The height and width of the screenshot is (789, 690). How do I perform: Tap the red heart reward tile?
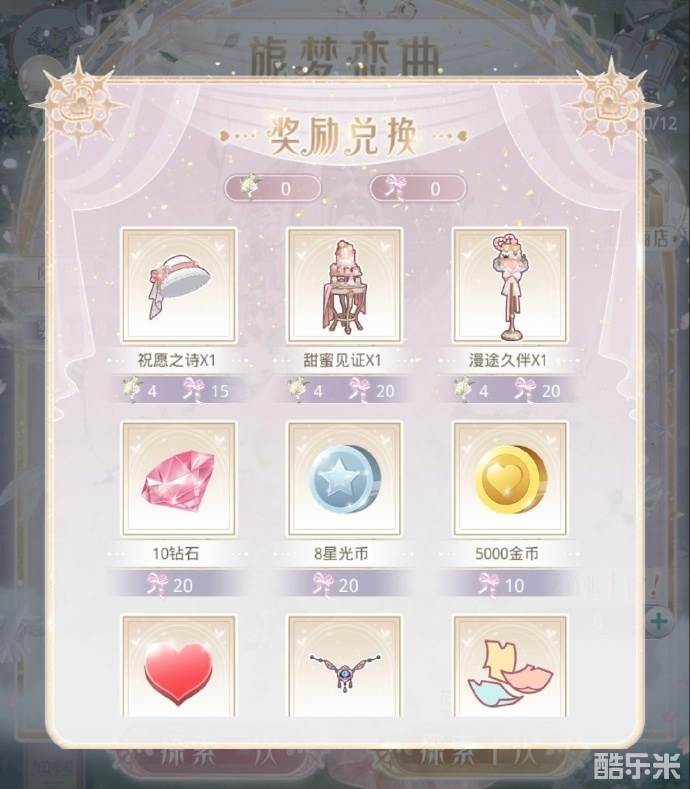pyautogui.click(x=179, y=665)
